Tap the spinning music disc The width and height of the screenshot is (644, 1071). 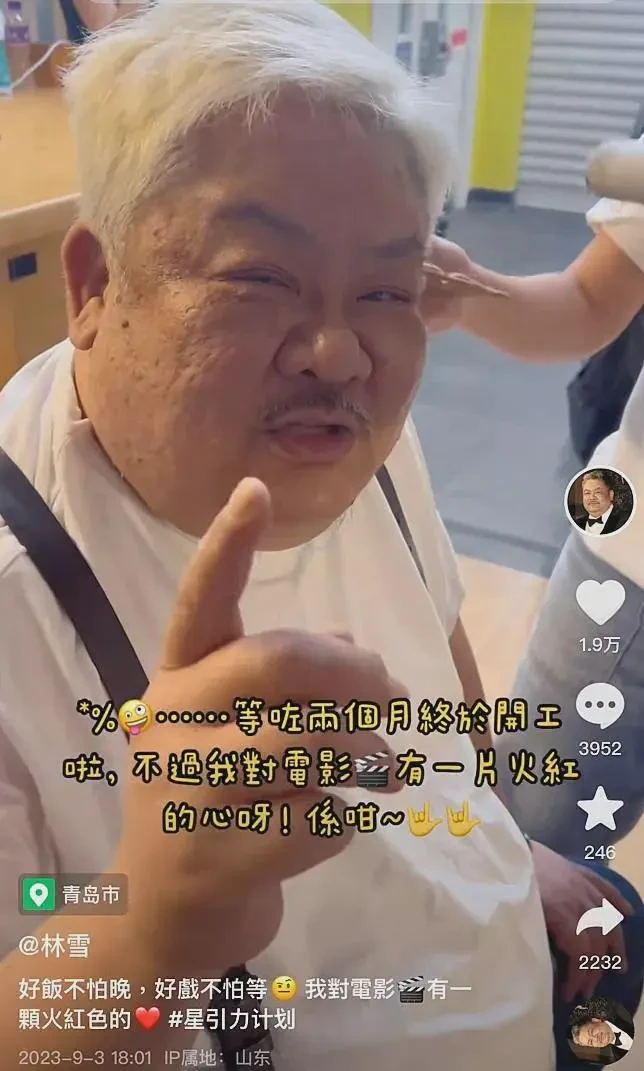[x=600, y=1030]
